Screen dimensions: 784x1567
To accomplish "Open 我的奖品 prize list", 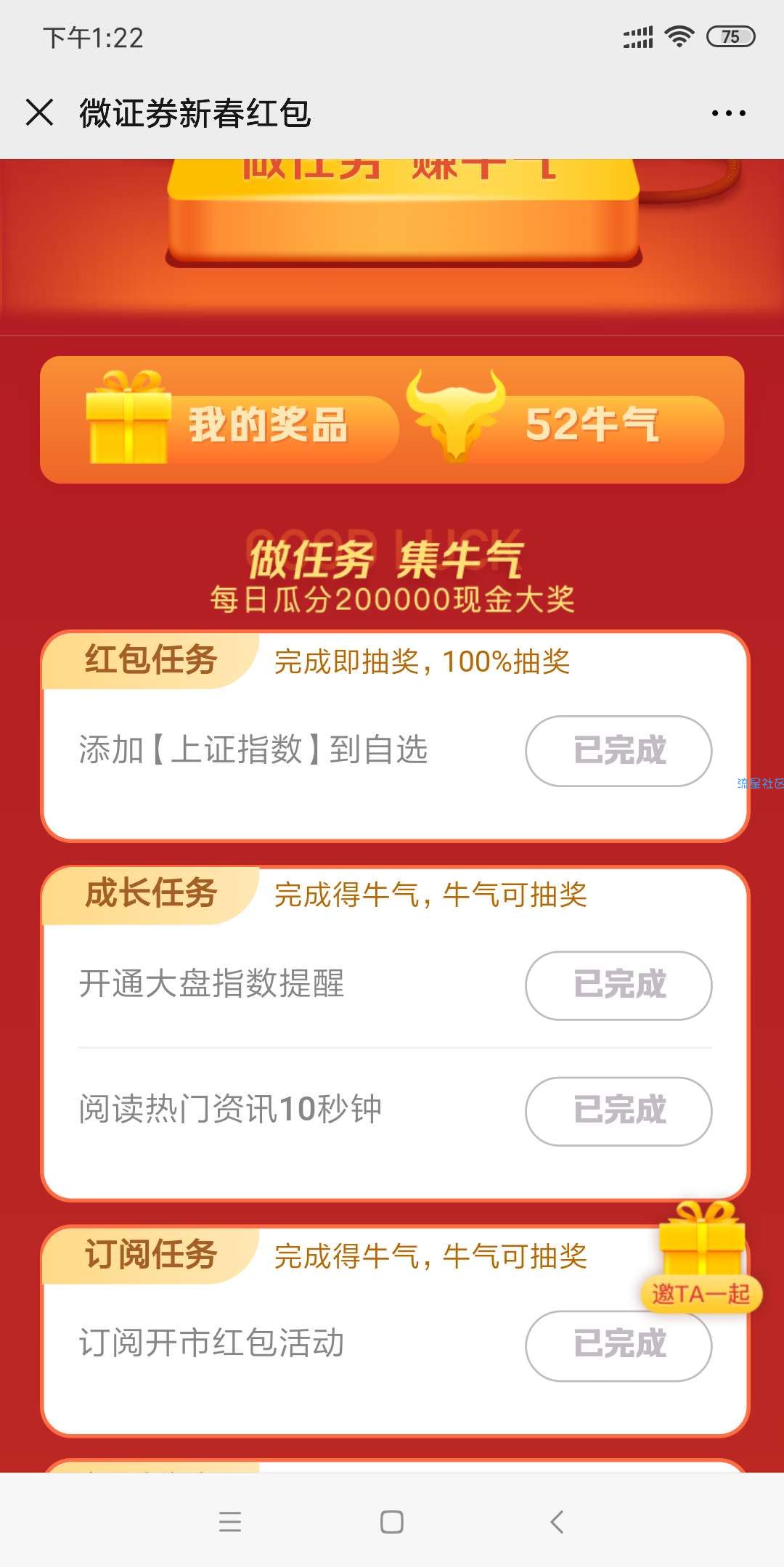I will (x=240, y=424).
